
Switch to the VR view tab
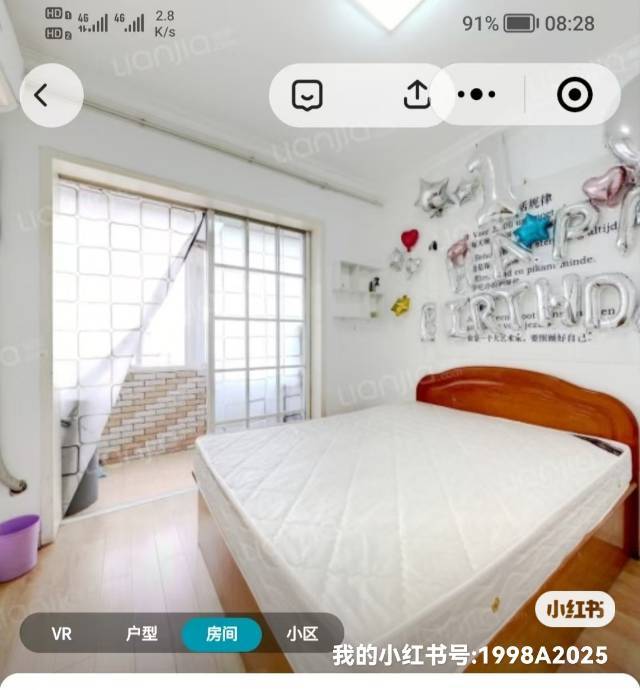point(62,634)
